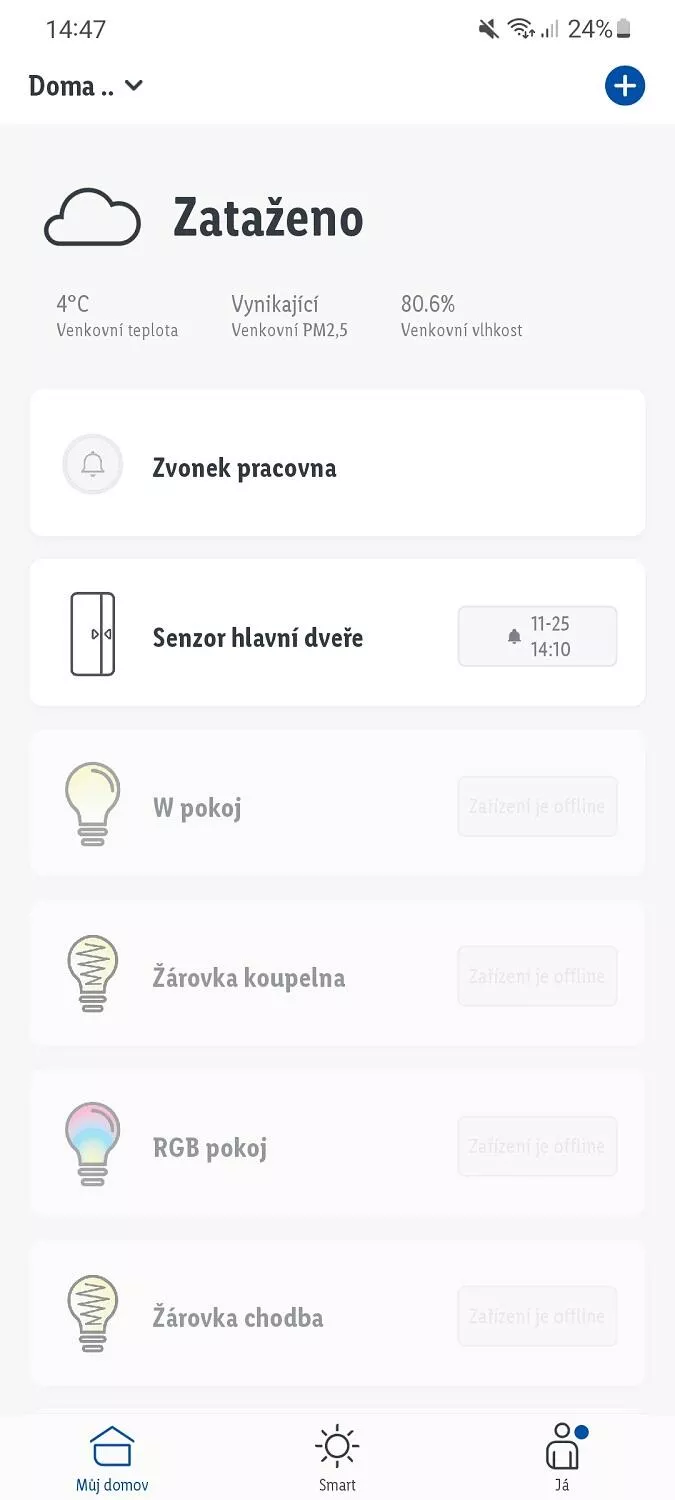Image resolution: width=675 pixels, height=1500 pixels.
Task: Open Senzor hlavní dveře device card
Action: tap(337, 633)
